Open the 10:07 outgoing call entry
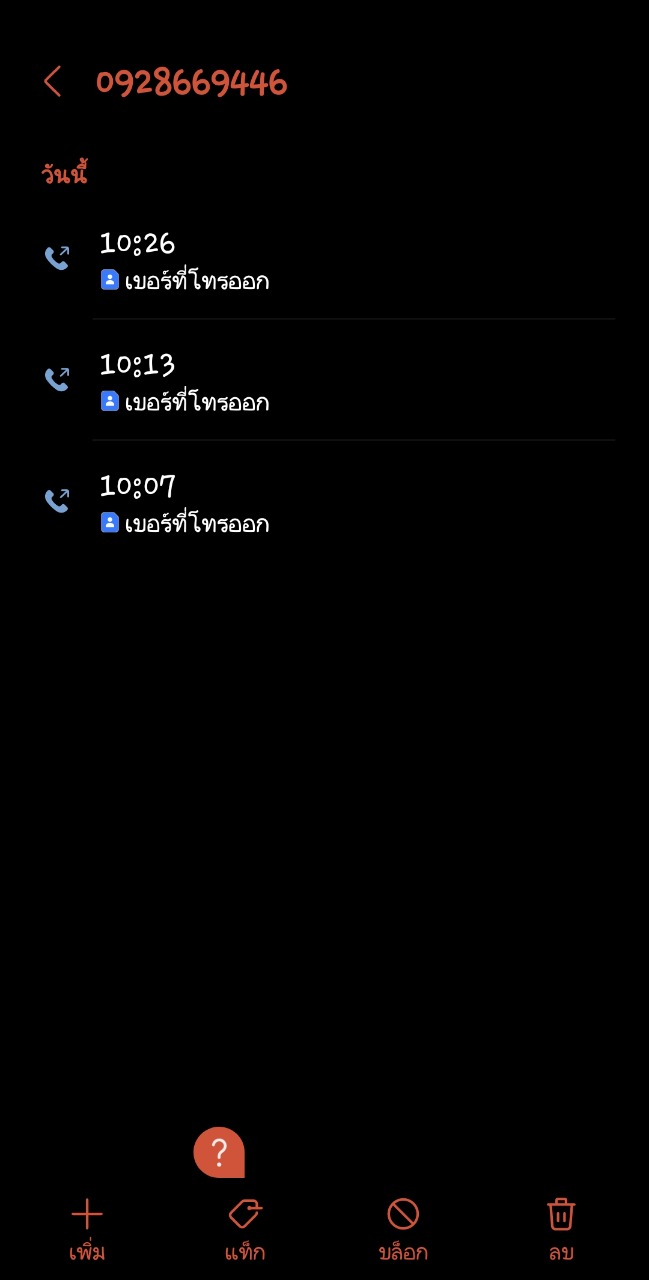 pos(324,501)
